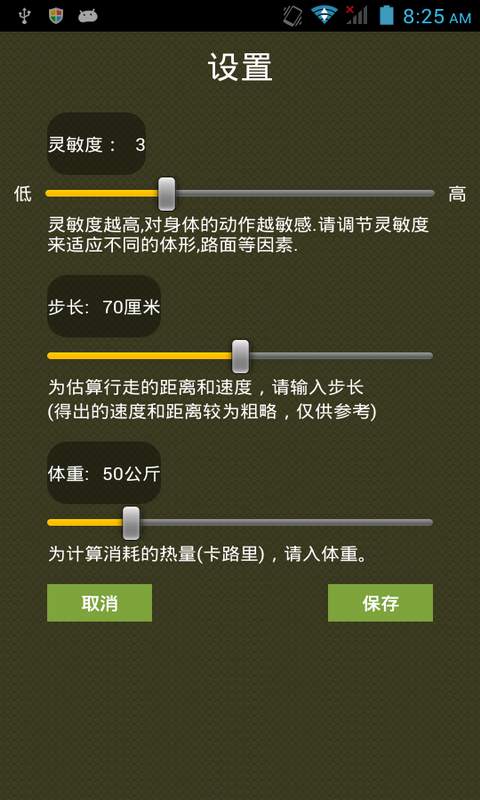Tap the 灵敏度 sensitivity slider handle
480x800 pixels.
(x=166, y=194)
